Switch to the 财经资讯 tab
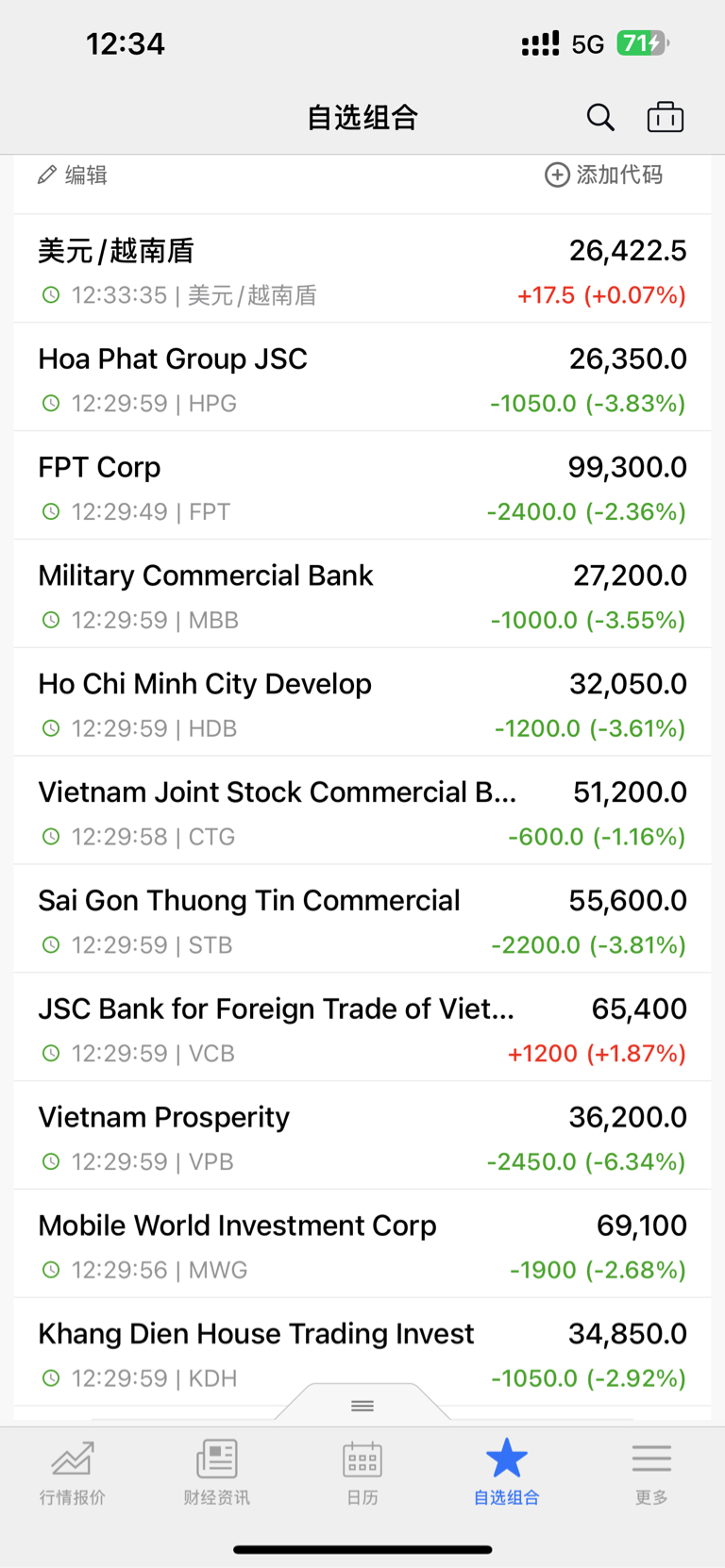 (x=217, y=1472)
